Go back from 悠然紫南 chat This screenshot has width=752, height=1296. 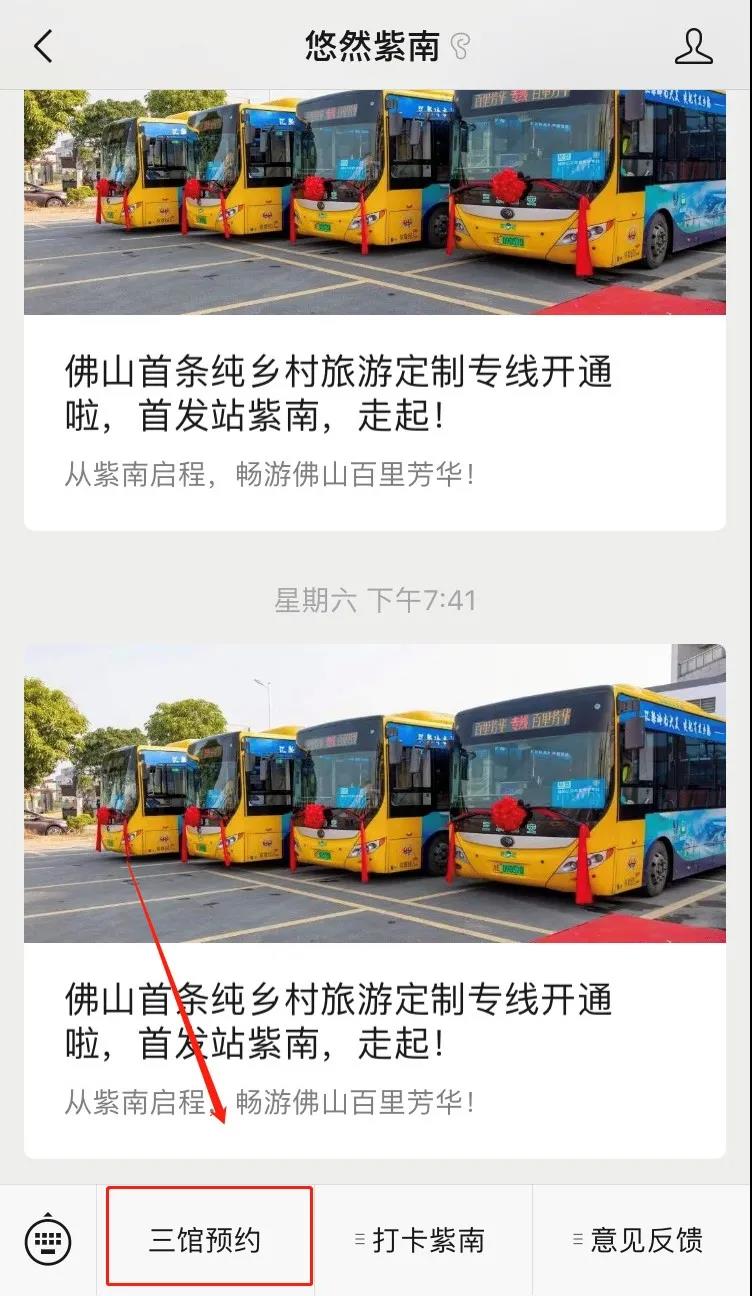(x=43, y=46)
